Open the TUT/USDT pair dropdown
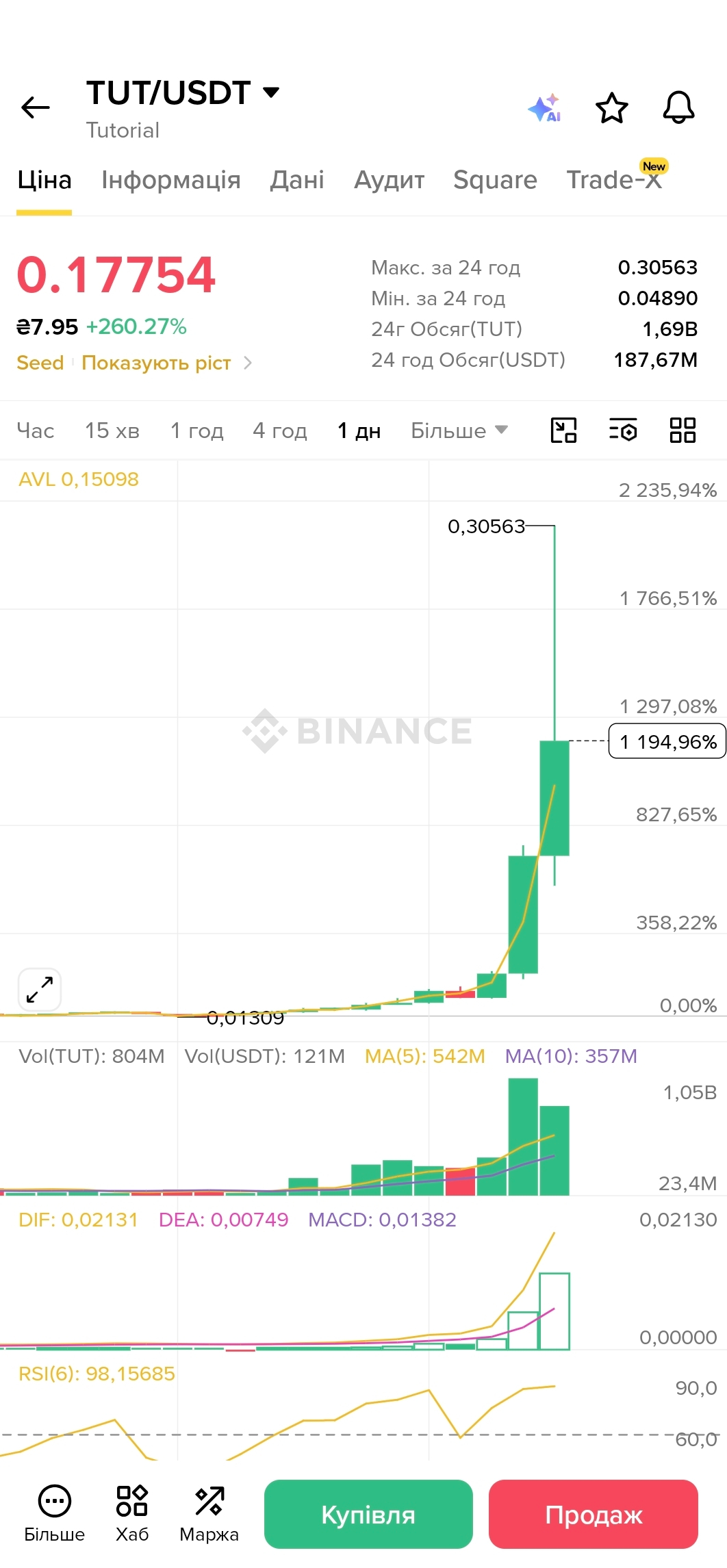727x1568 pixels. pos(183,92)
